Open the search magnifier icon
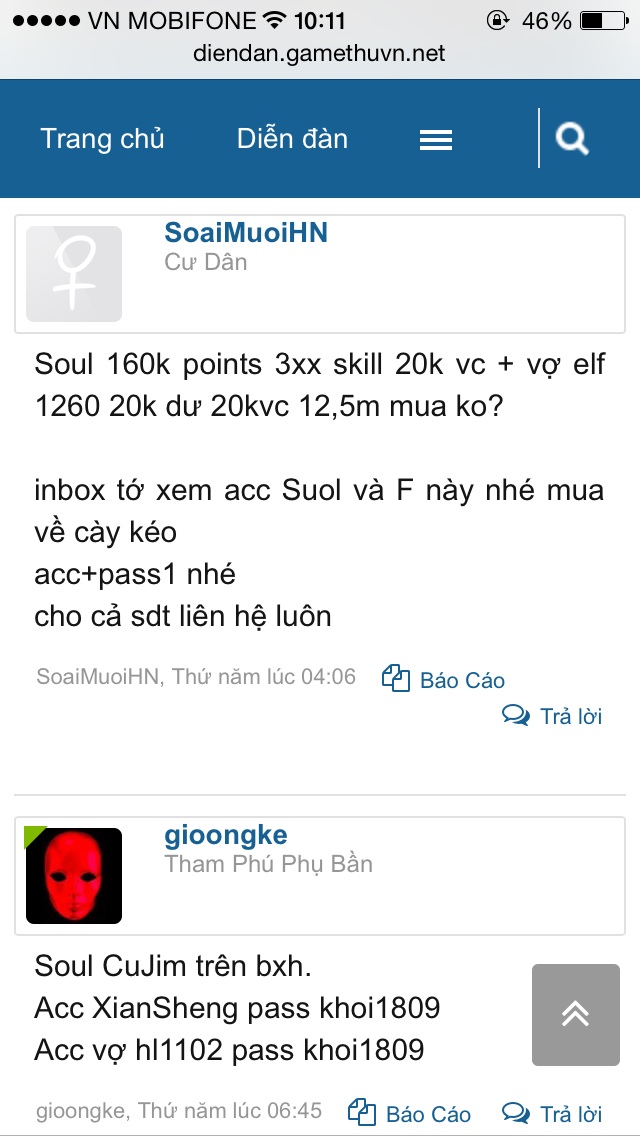This screenshot has height=1136, width=640. [x=572, y=139]
